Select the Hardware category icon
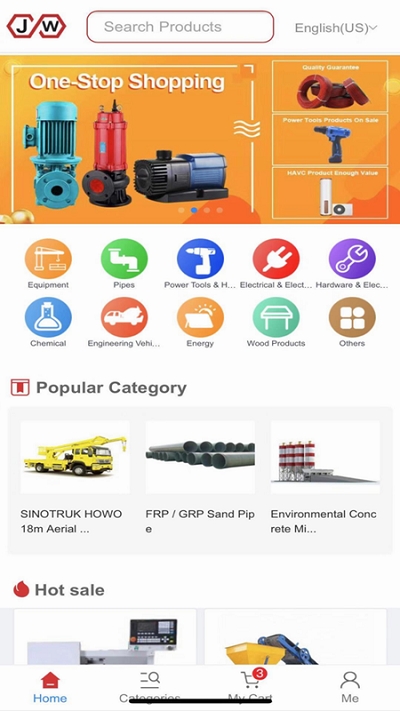Screen dimensions: 400x711 click(352, 258)
